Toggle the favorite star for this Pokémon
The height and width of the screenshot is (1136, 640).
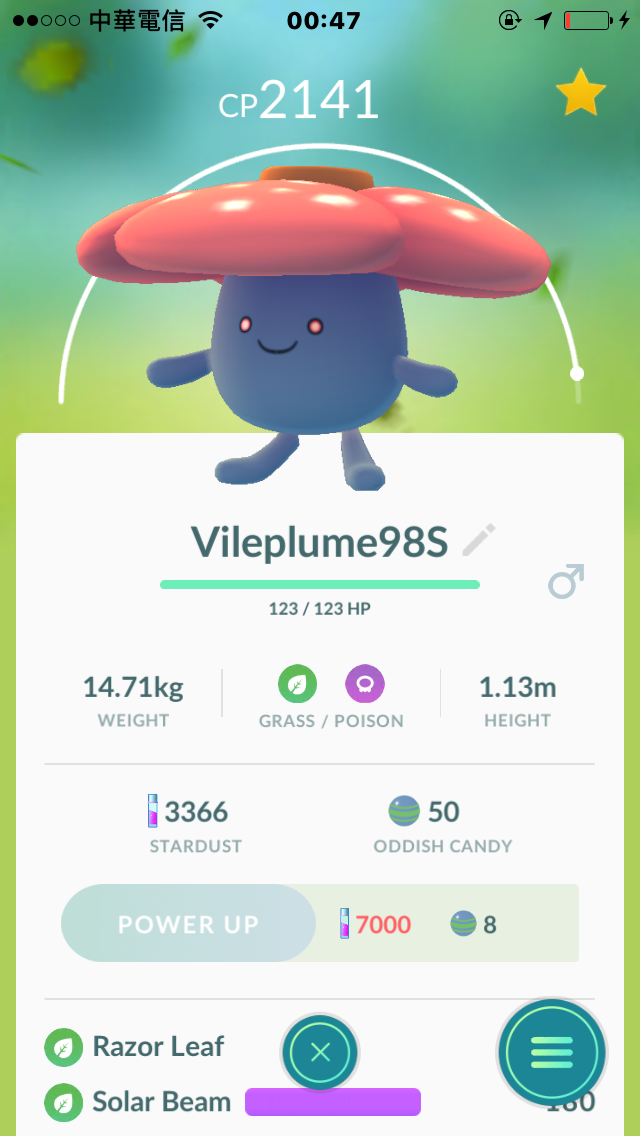coord(581,91)
